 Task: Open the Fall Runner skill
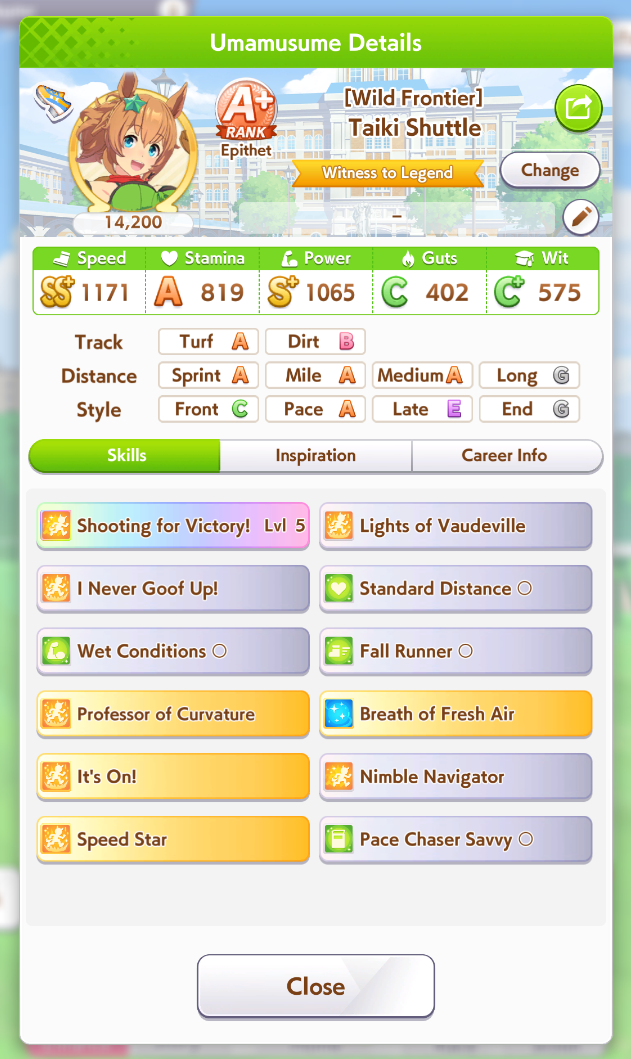pos(456,651)
